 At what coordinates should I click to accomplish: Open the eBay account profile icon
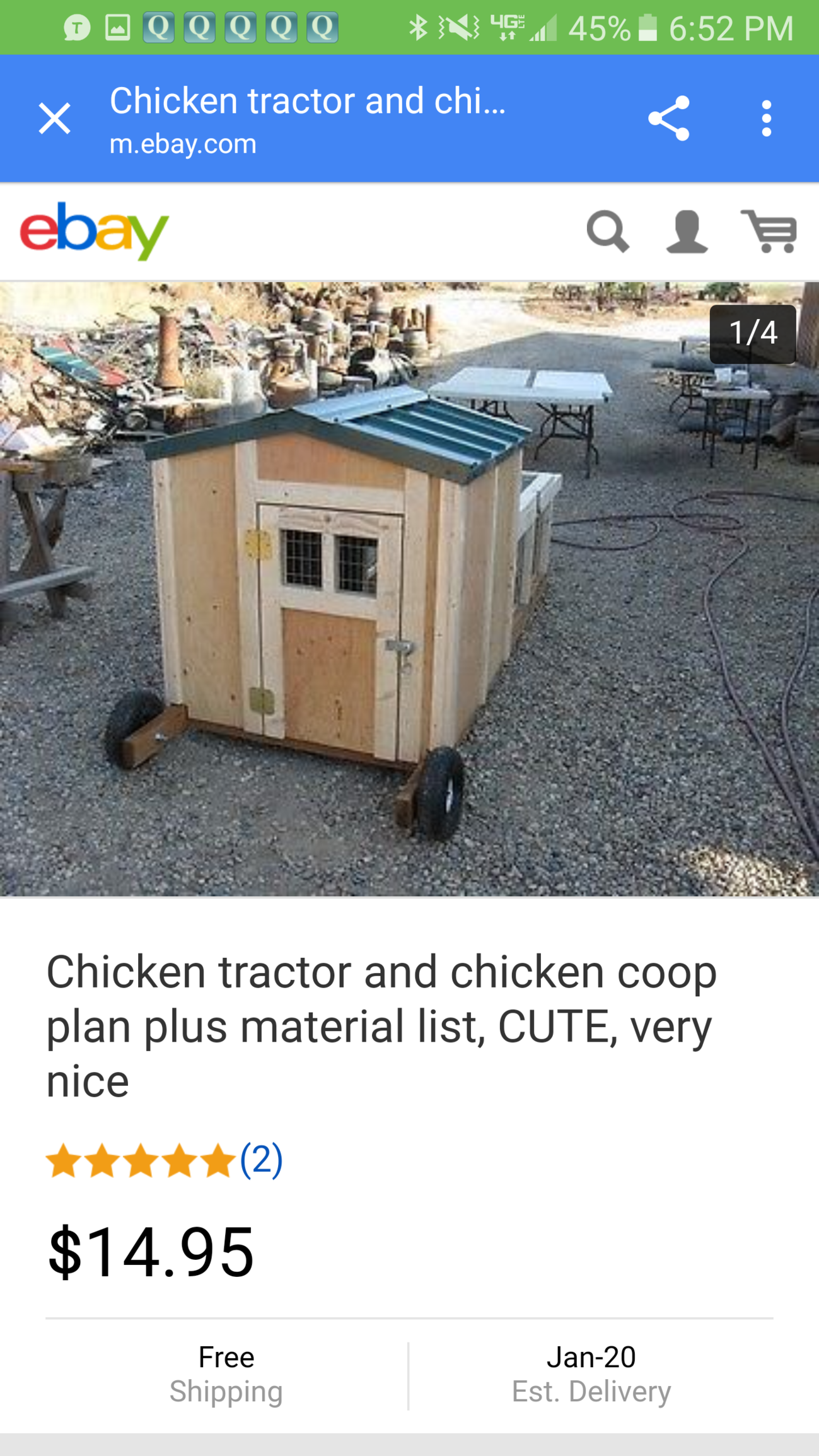[x=687, y=231]
